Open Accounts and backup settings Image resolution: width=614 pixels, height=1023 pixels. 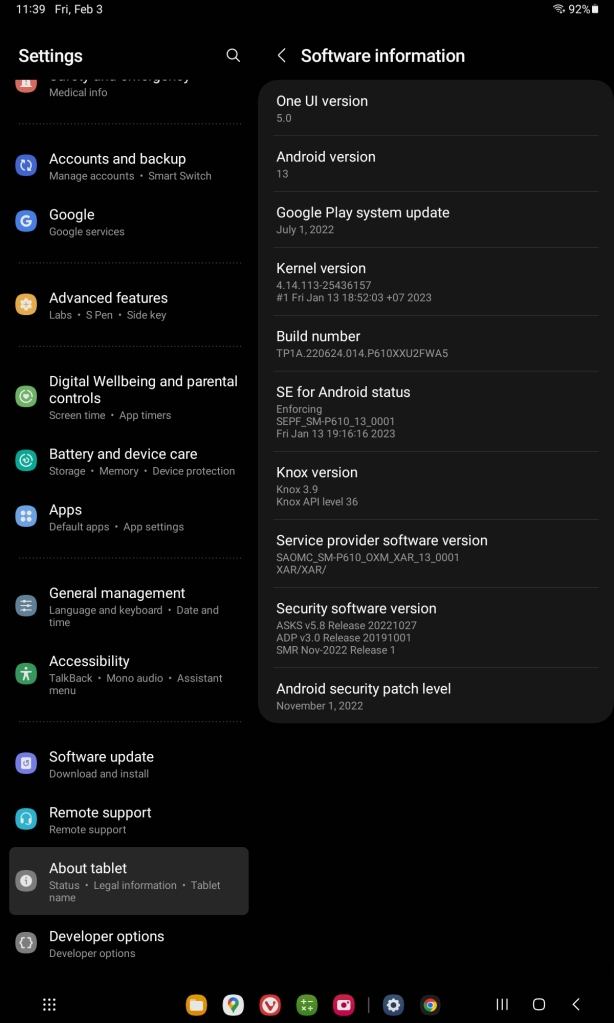(129, 166)
